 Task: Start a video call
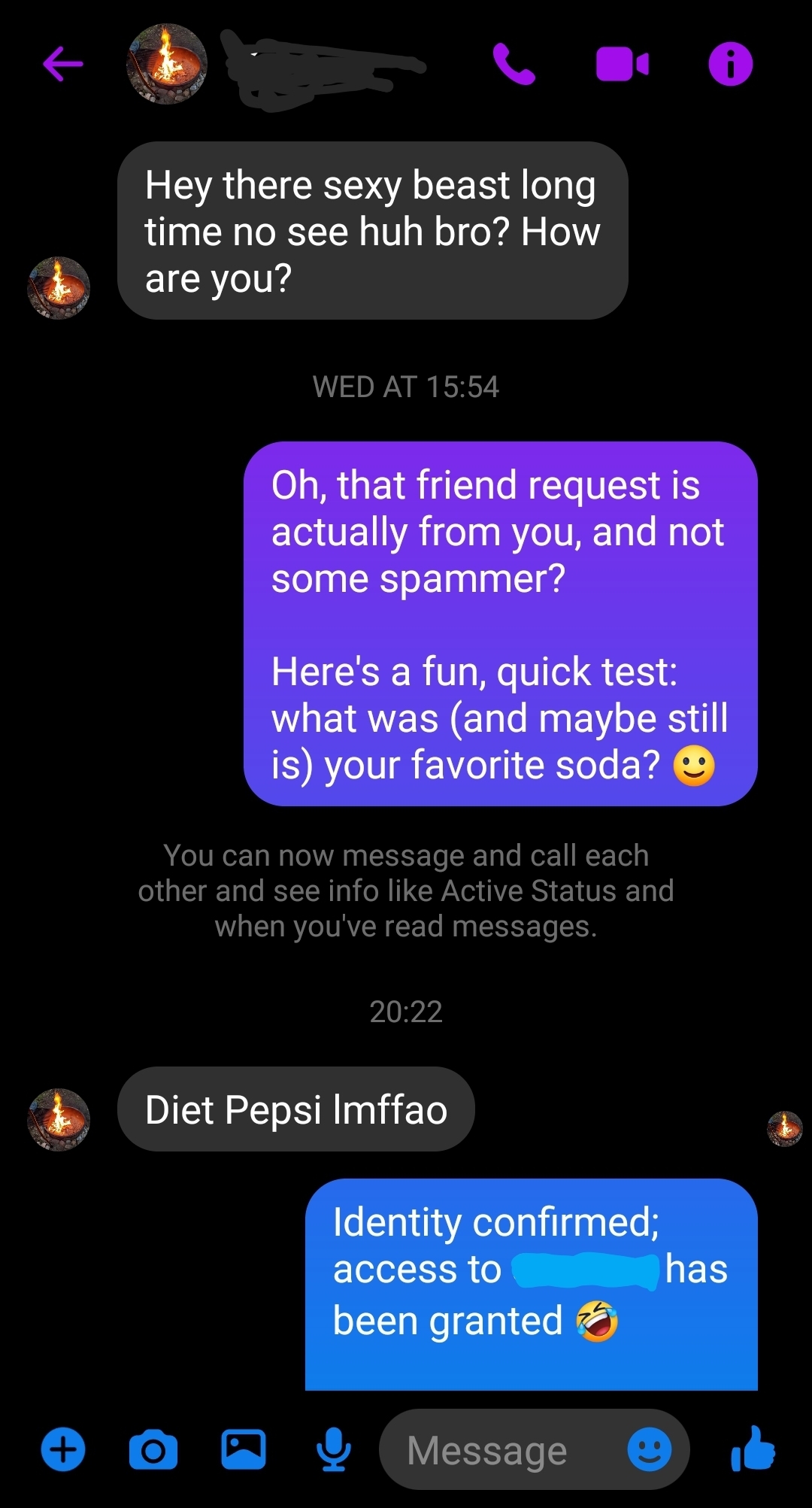click(x=622, y=64)
